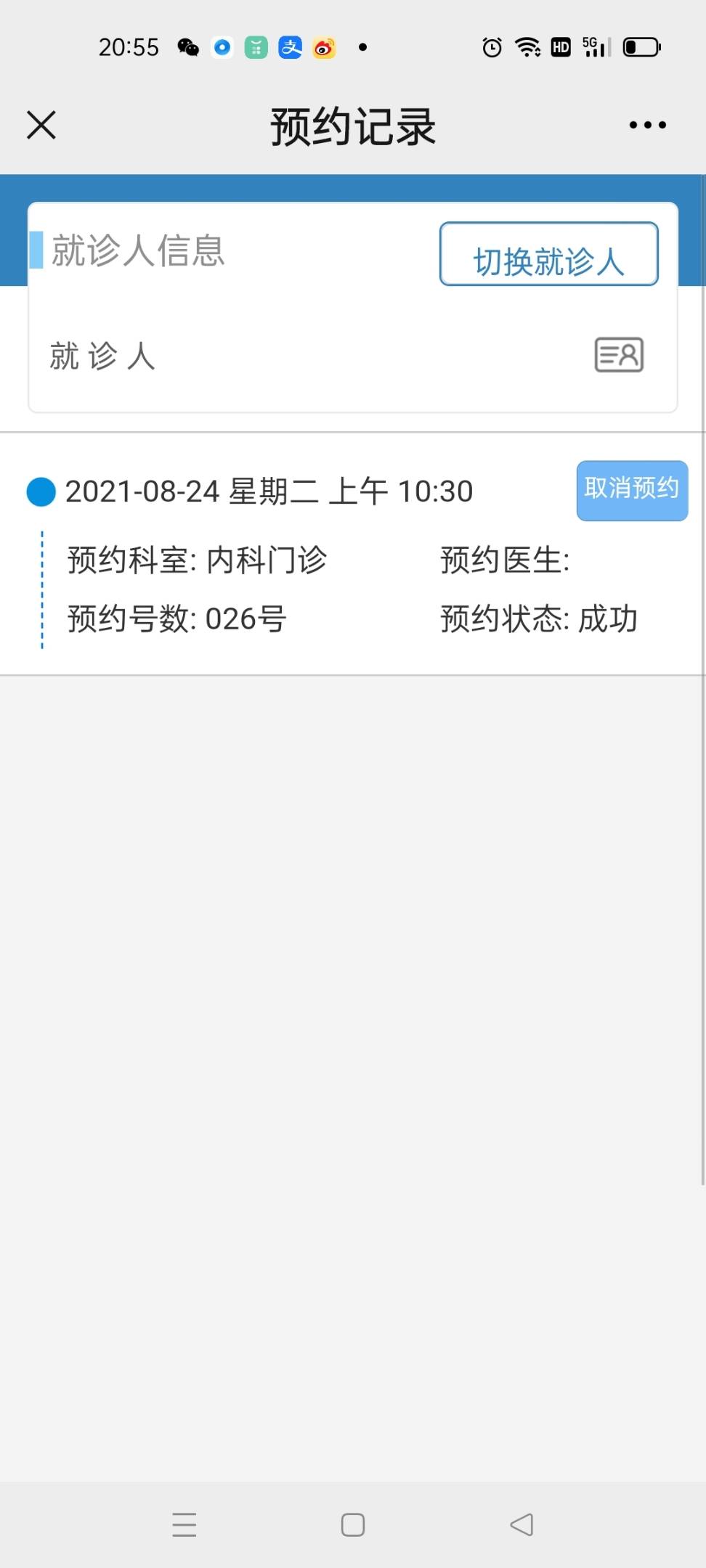
Task: Tap the 5G signal indicator
Action: [x=594, y=46]
